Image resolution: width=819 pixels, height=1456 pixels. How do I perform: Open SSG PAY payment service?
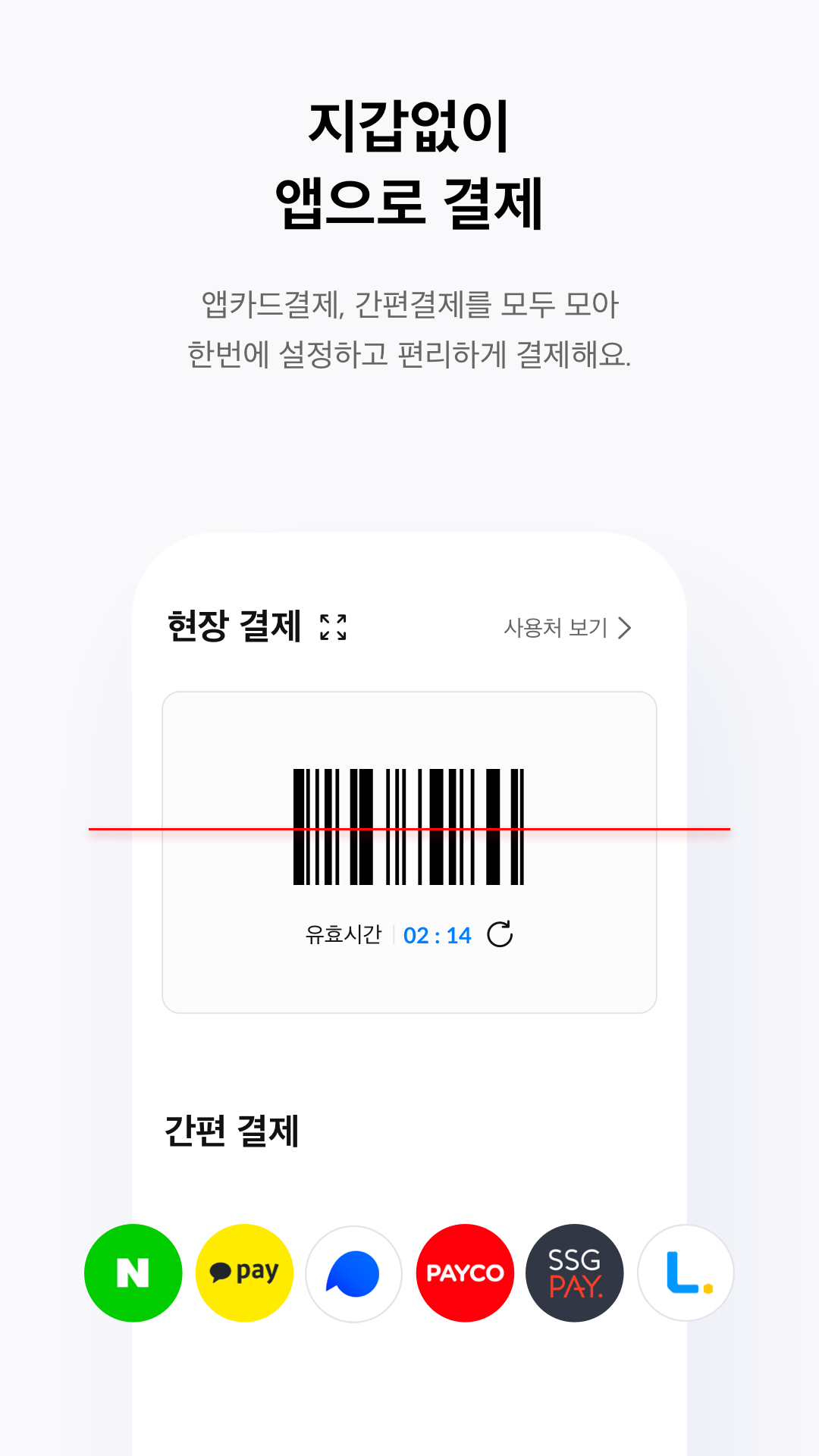pyautogui.click(x=575, y=1272)
